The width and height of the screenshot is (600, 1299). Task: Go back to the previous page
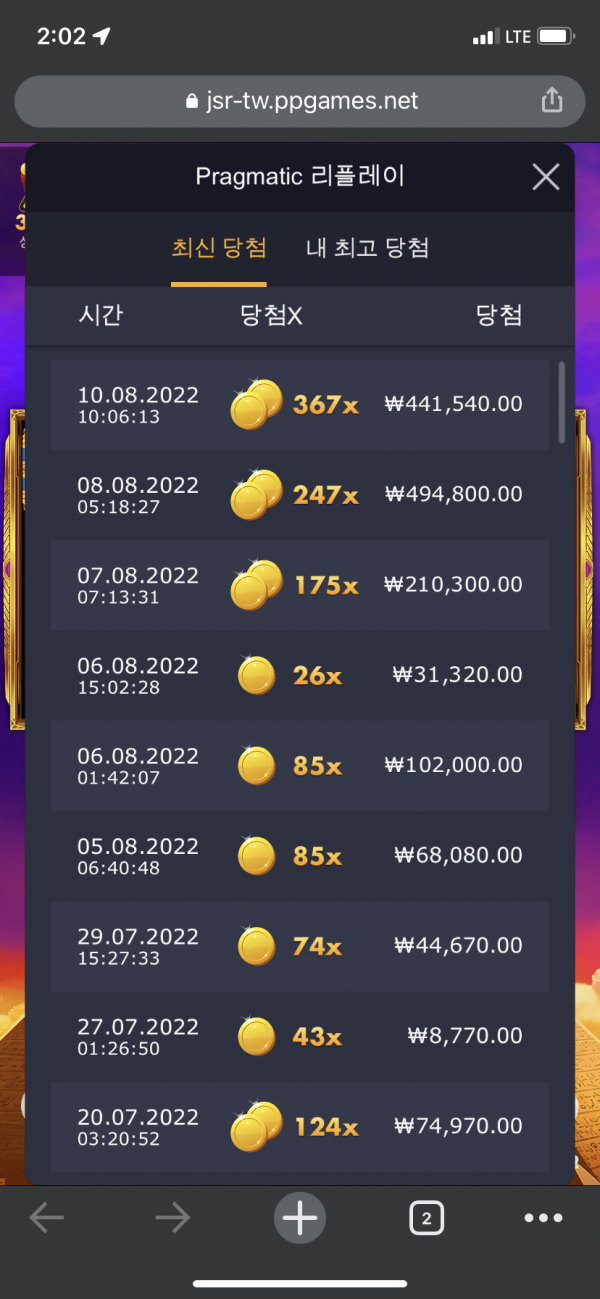coord(47,1217)
